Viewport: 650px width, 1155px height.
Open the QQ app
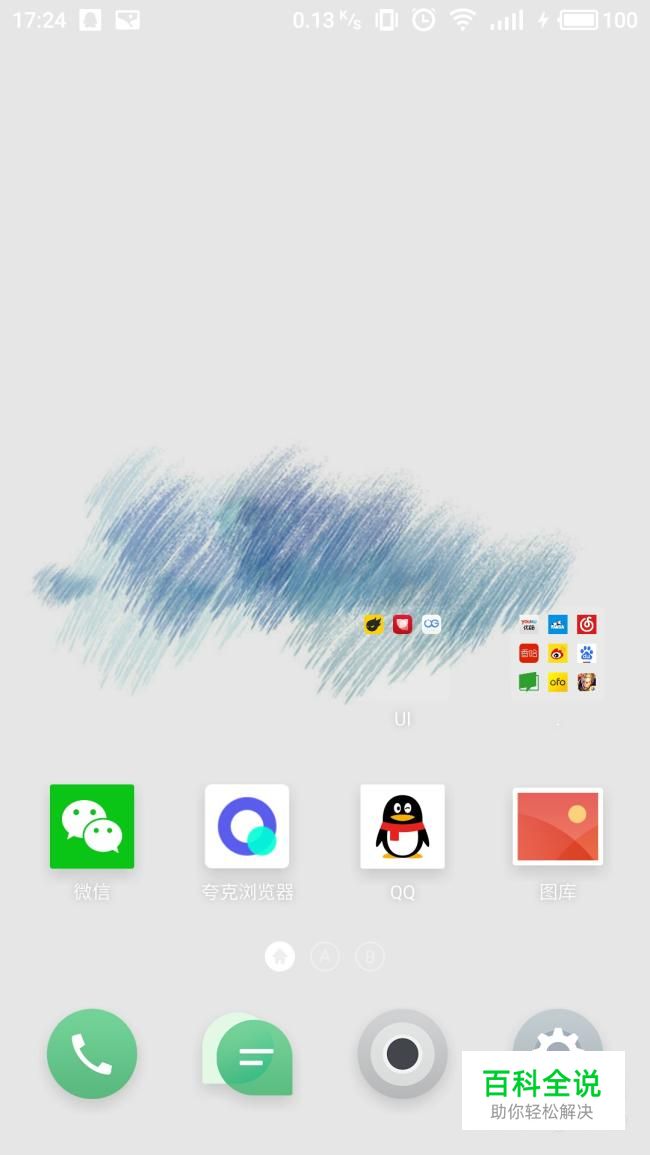click(x=402, y=826)
